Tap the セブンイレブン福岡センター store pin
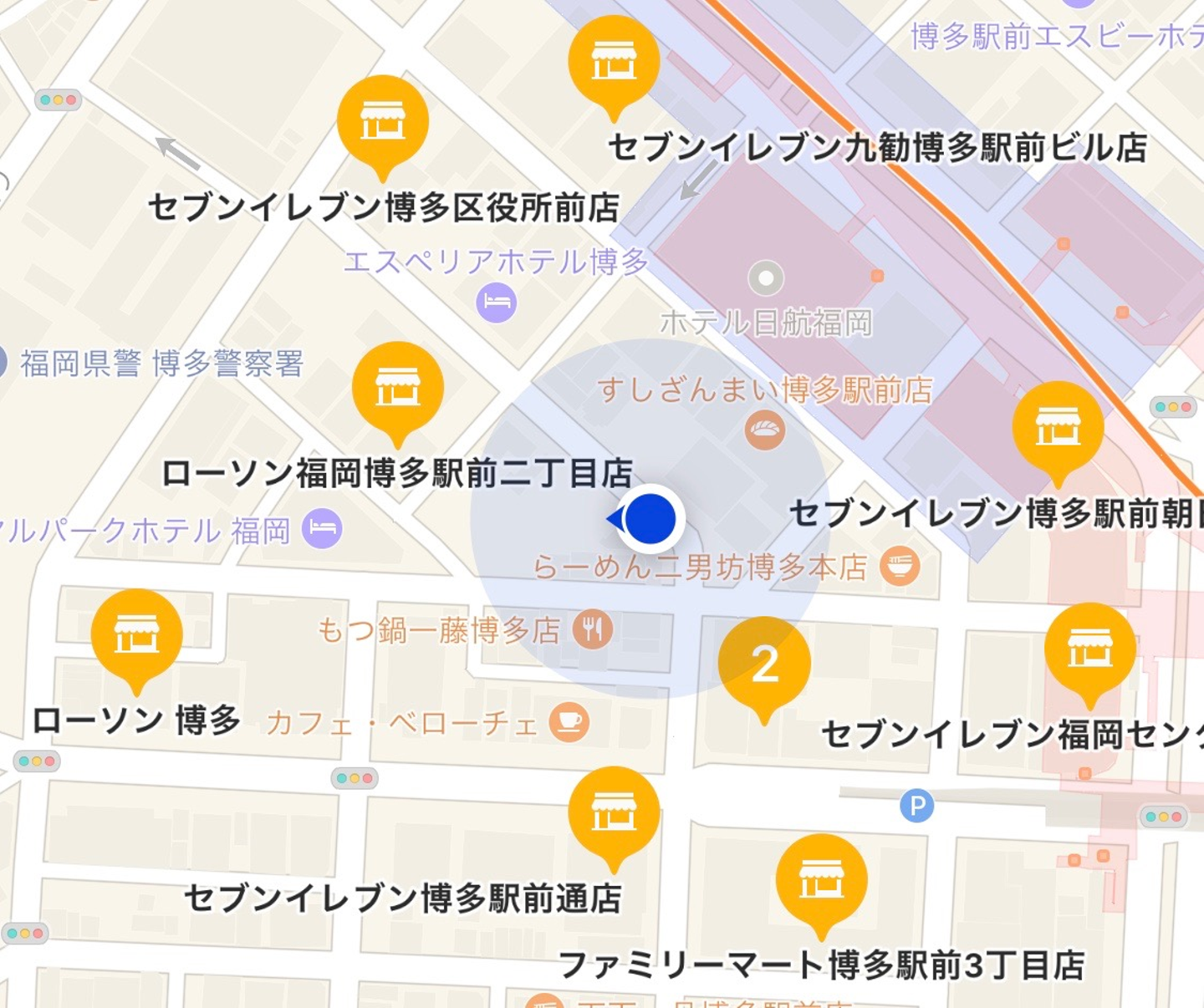The image size is (1204, 1008). coord(1089,649)
